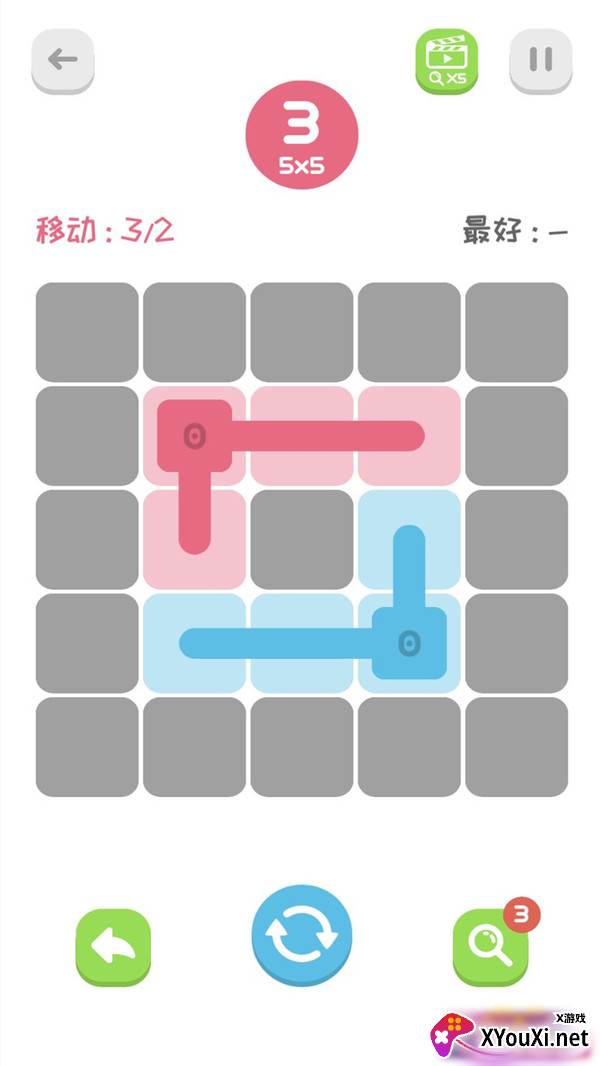Image resolution: width=600 pixels, height=1066 pixels.
Task: Tap the pink node with zero
Action: point(195,435)
